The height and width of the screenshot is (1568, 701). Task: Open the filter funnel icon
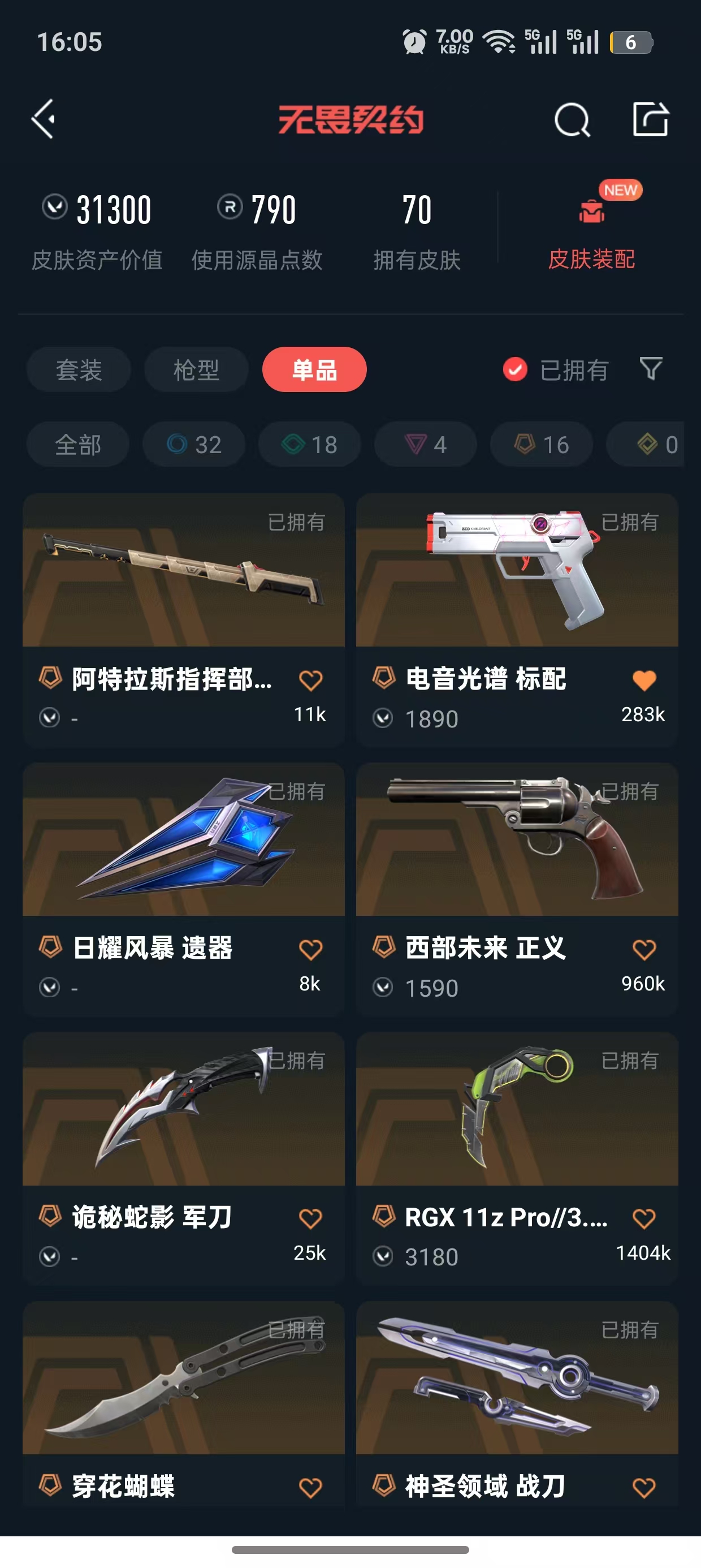[651, 368]
